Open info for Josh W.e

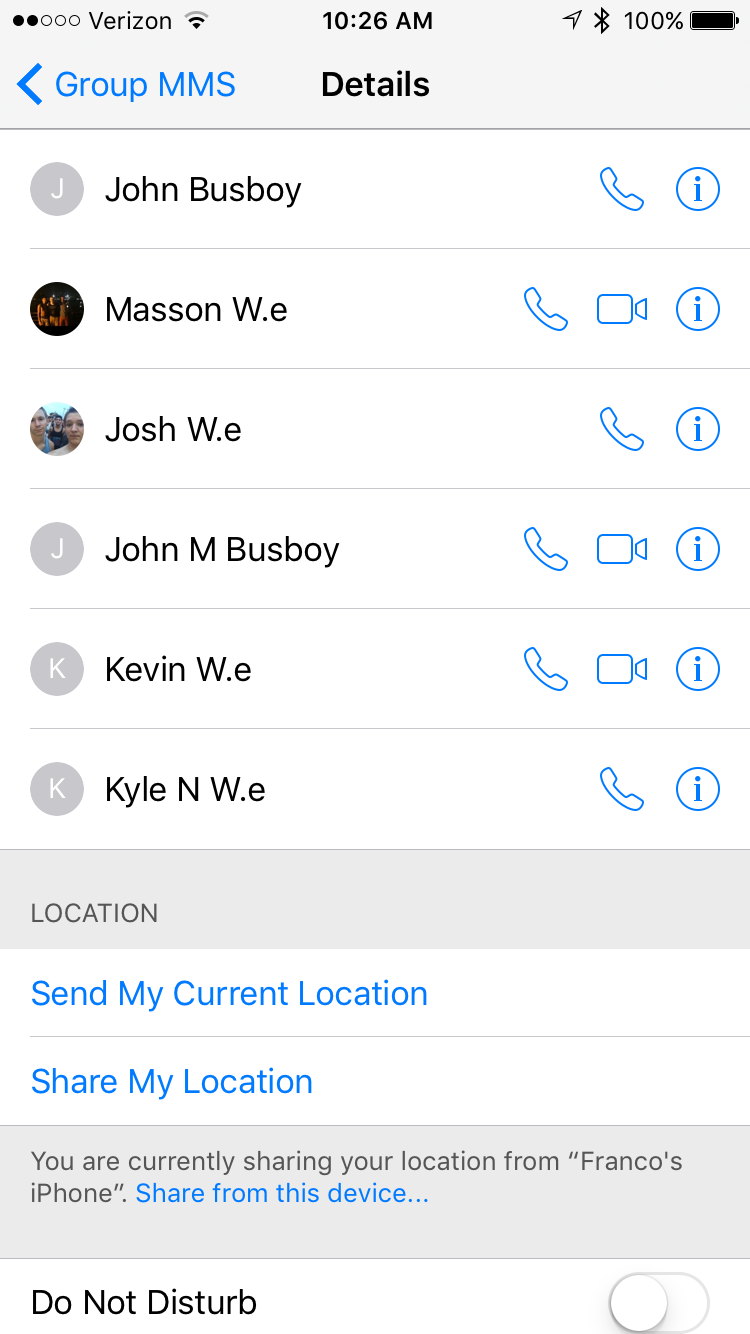tap(698, 429)
